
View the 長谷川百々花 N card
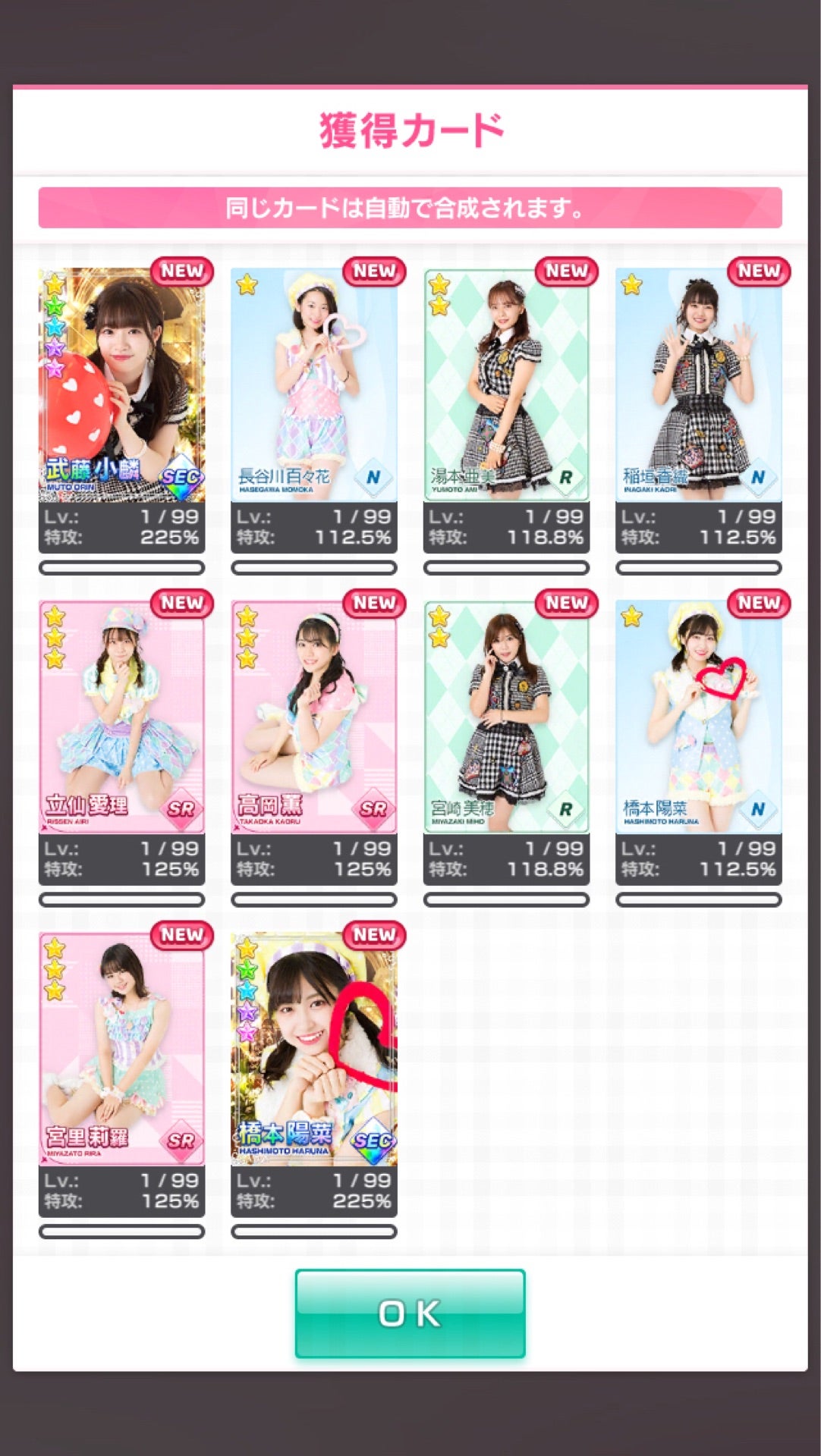[x=313, y=384]
